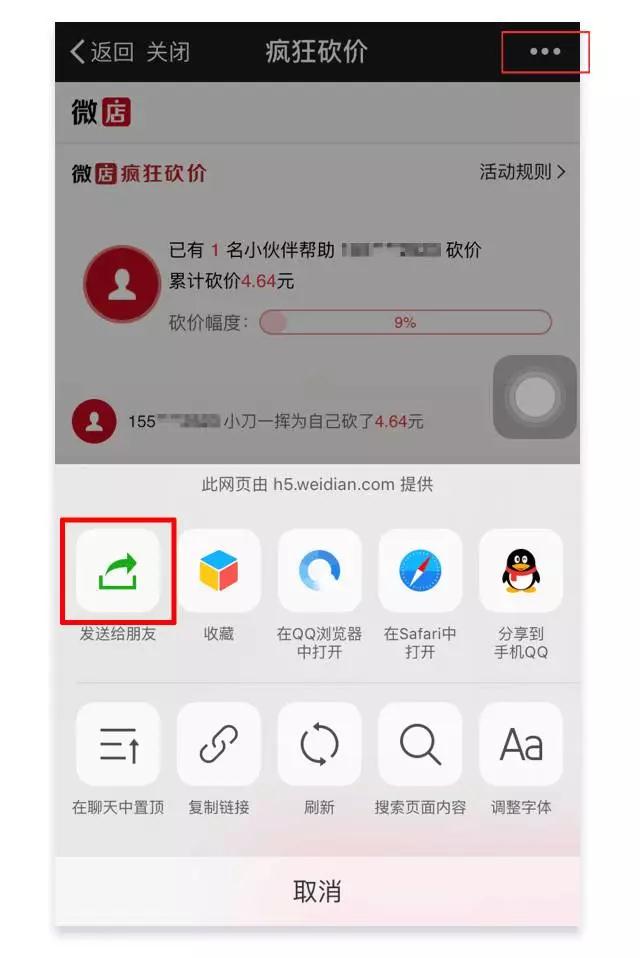Dismiss the share sheet with 取消
Viewport: 640px width, 958px height.
pyautogui.click(x=318, y=891)
